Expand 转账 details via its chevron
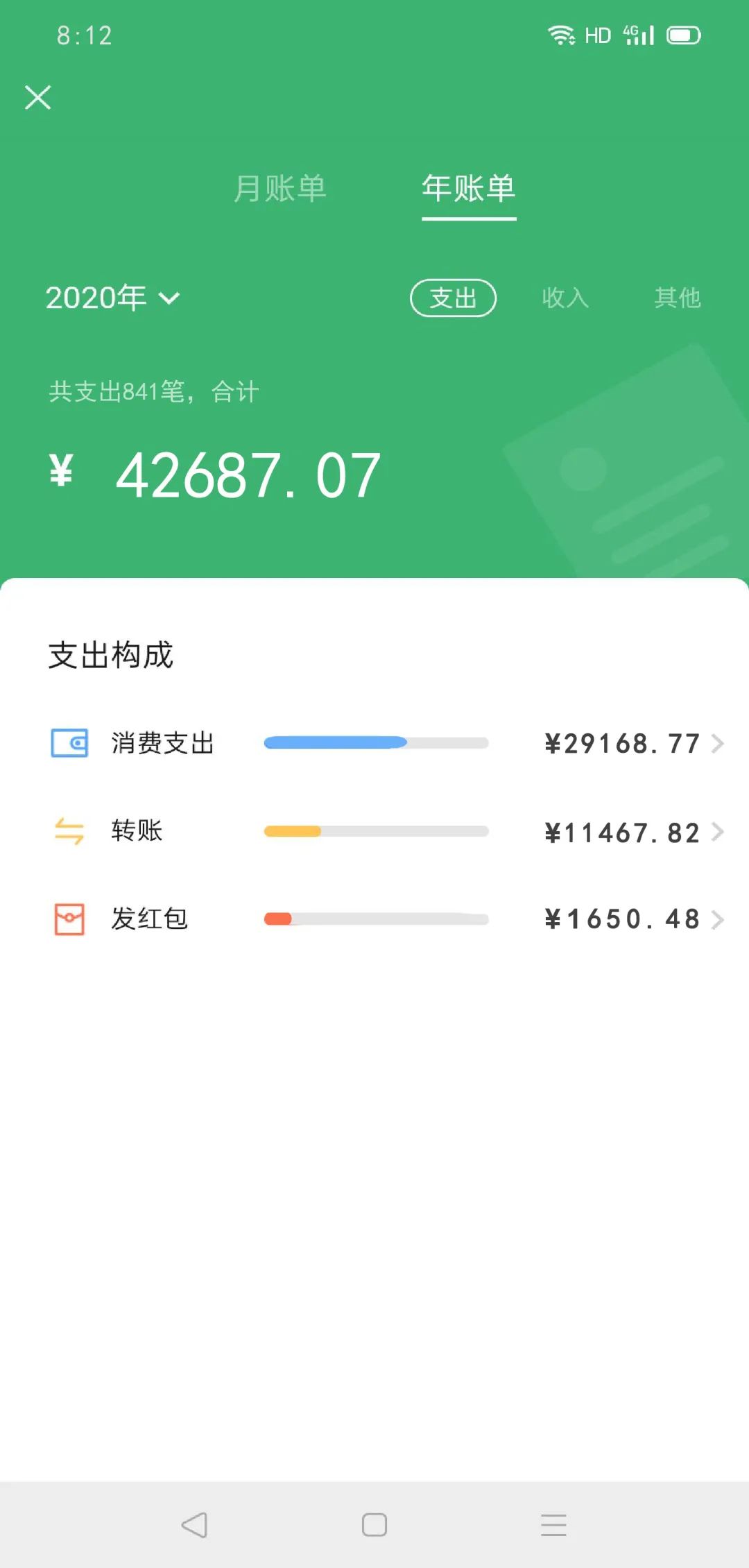 (719, 831)
